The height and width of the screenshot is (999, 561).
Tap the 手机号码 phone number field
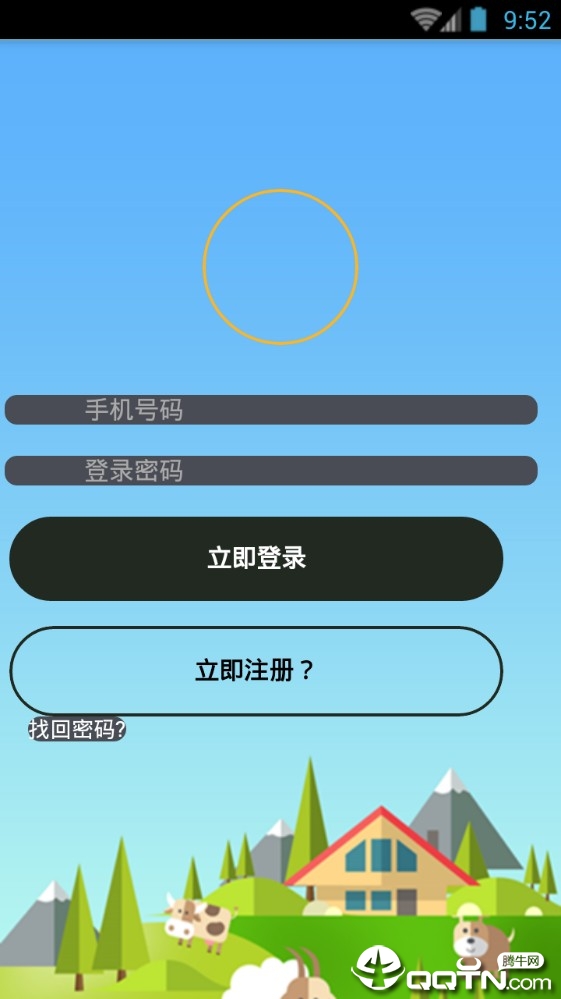pos(271,410)
